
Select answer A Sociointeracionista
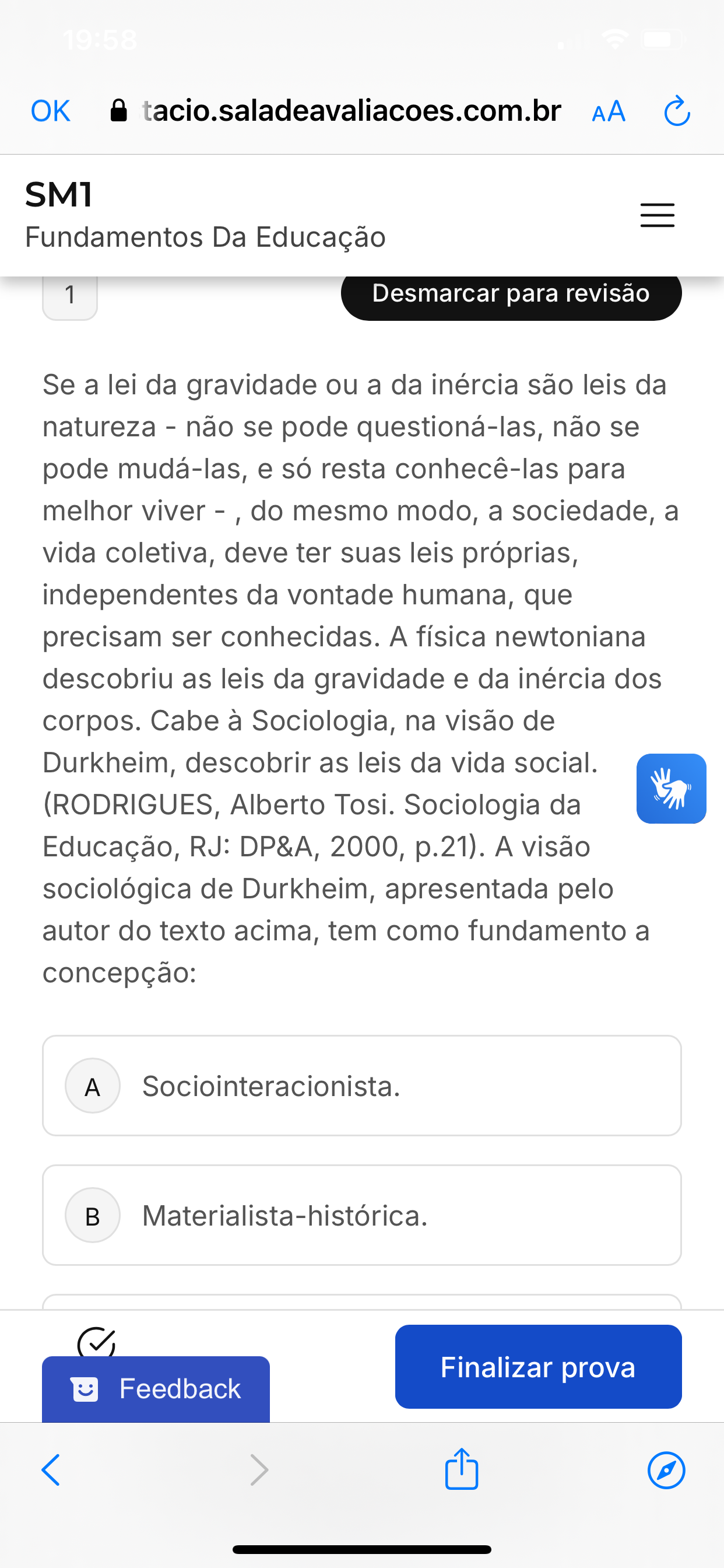coord(361,1086)
